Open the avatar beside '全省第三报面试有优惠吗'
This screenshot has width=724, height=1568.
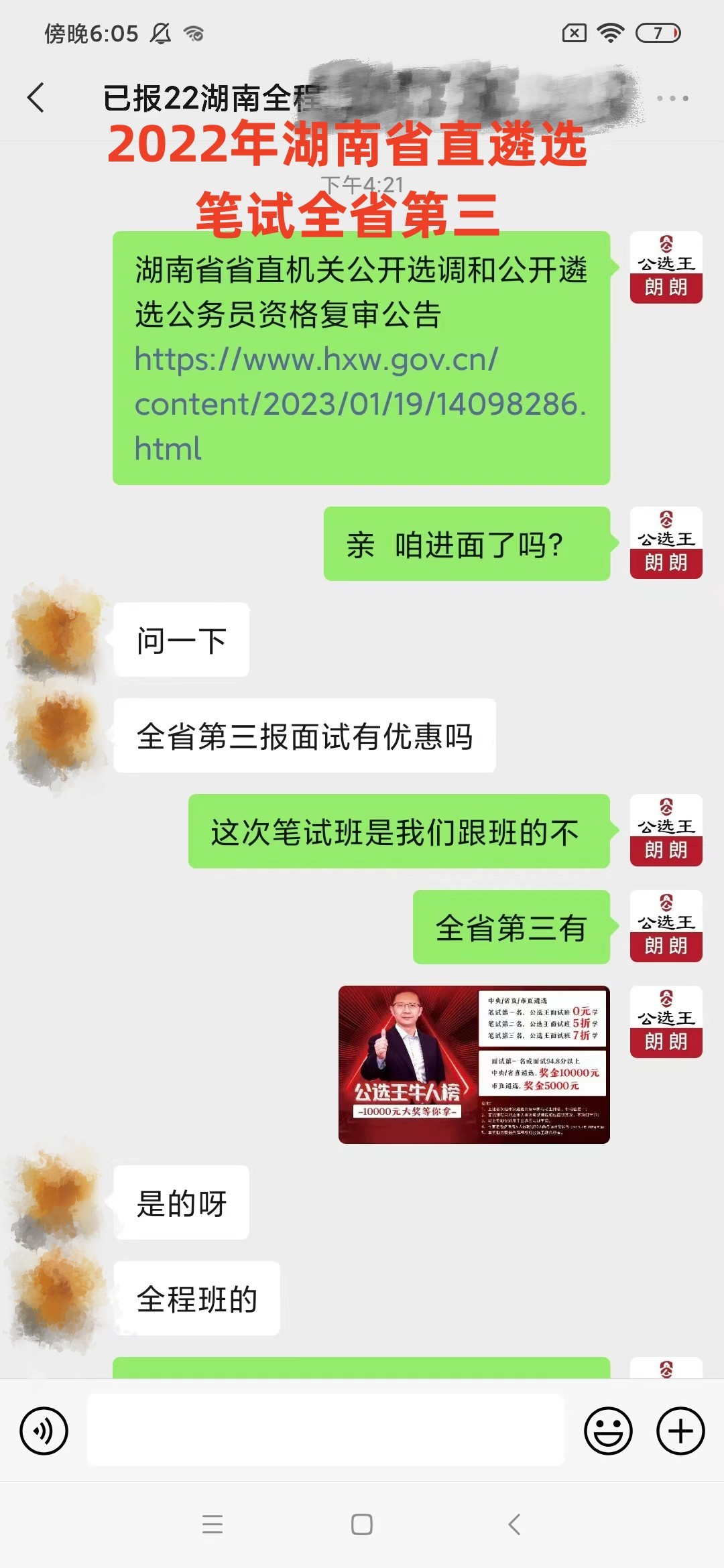click(x=56, y=736)
